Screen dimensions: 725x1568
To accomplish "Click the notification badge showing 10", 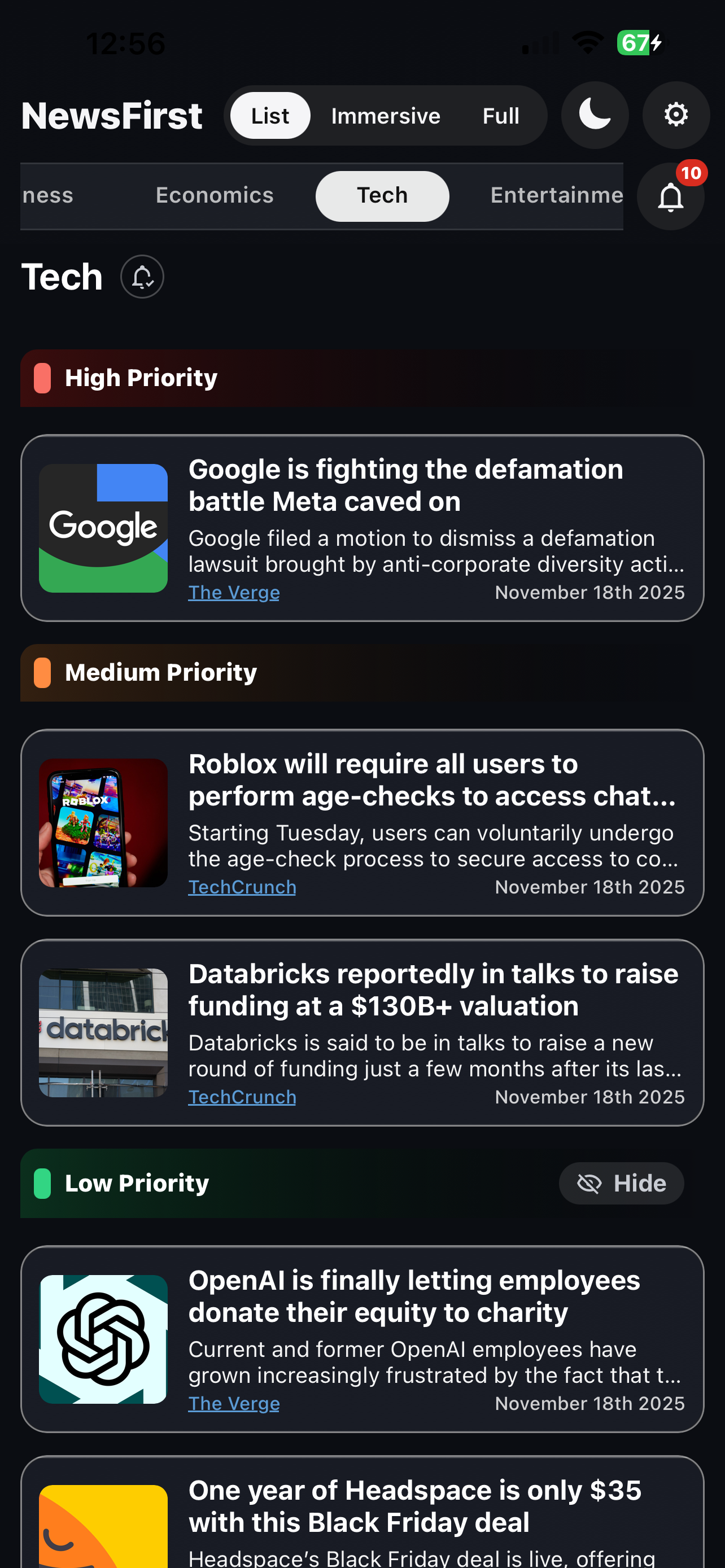I will tap(692, 173).
